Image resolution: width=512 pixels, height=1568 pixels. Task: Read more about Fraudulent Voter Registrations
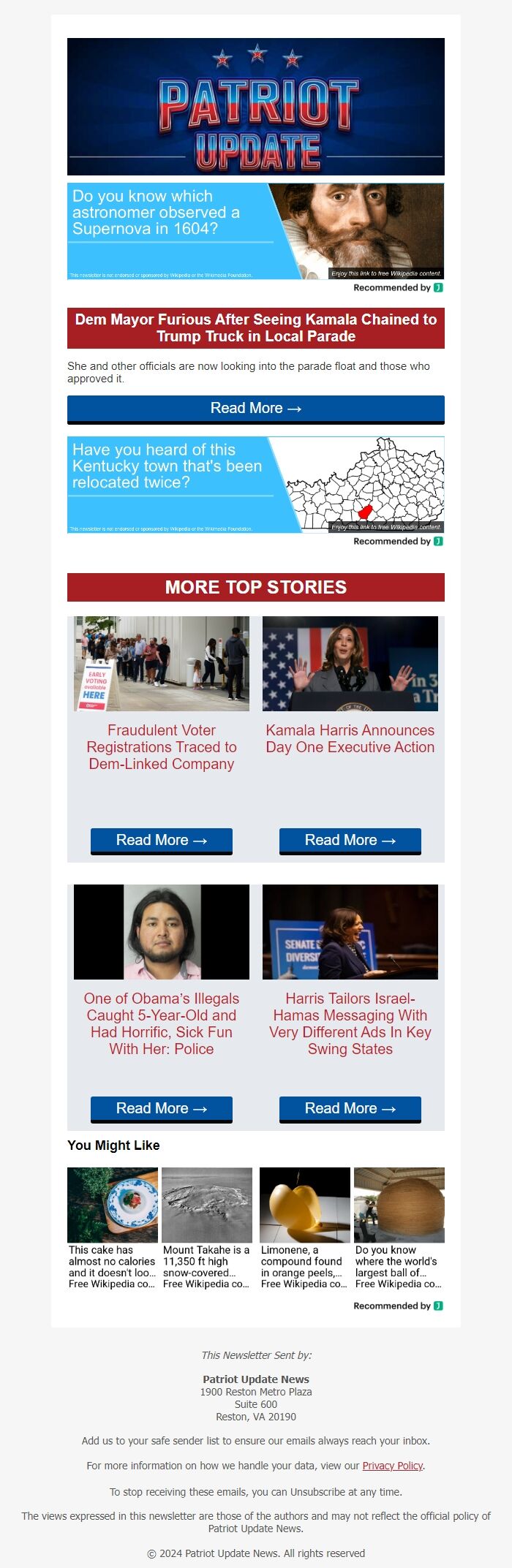click(x=162, y=841)
